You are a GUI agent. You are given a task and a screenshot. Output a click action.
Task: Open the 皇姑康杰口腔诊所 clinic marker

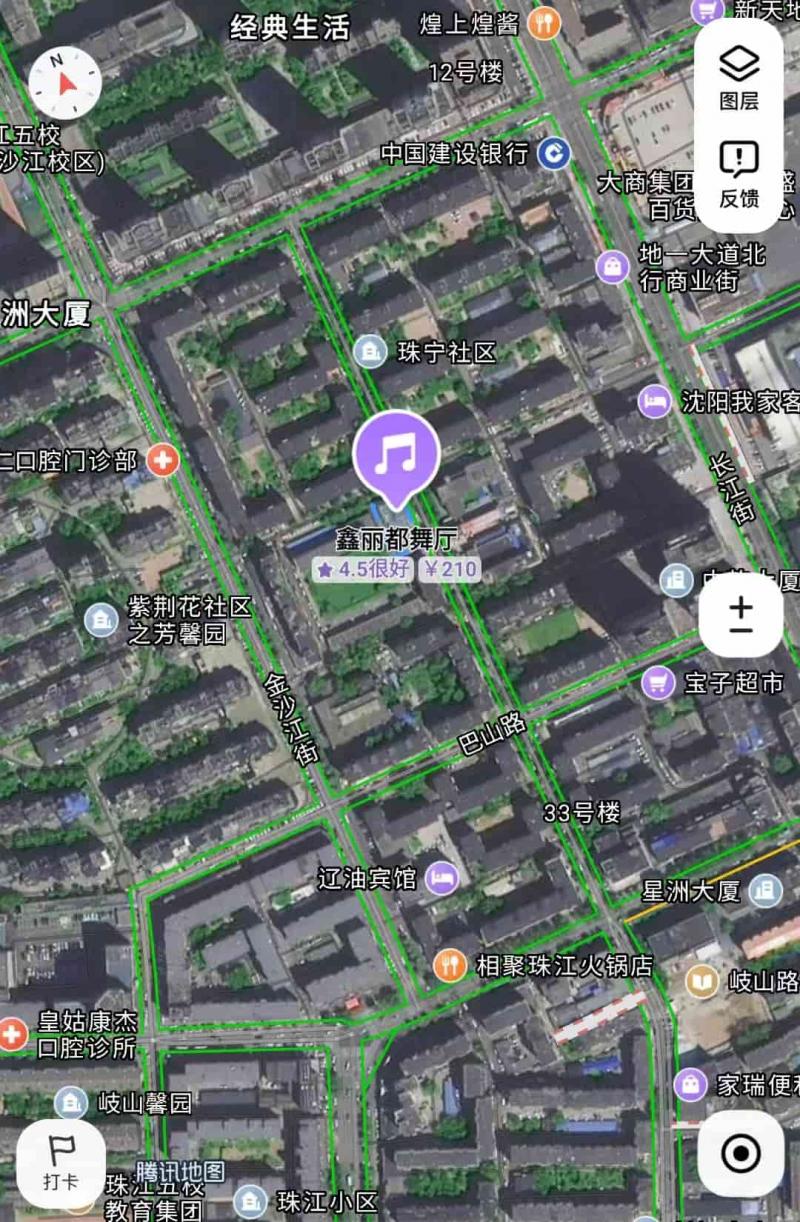click(13, 1033)
